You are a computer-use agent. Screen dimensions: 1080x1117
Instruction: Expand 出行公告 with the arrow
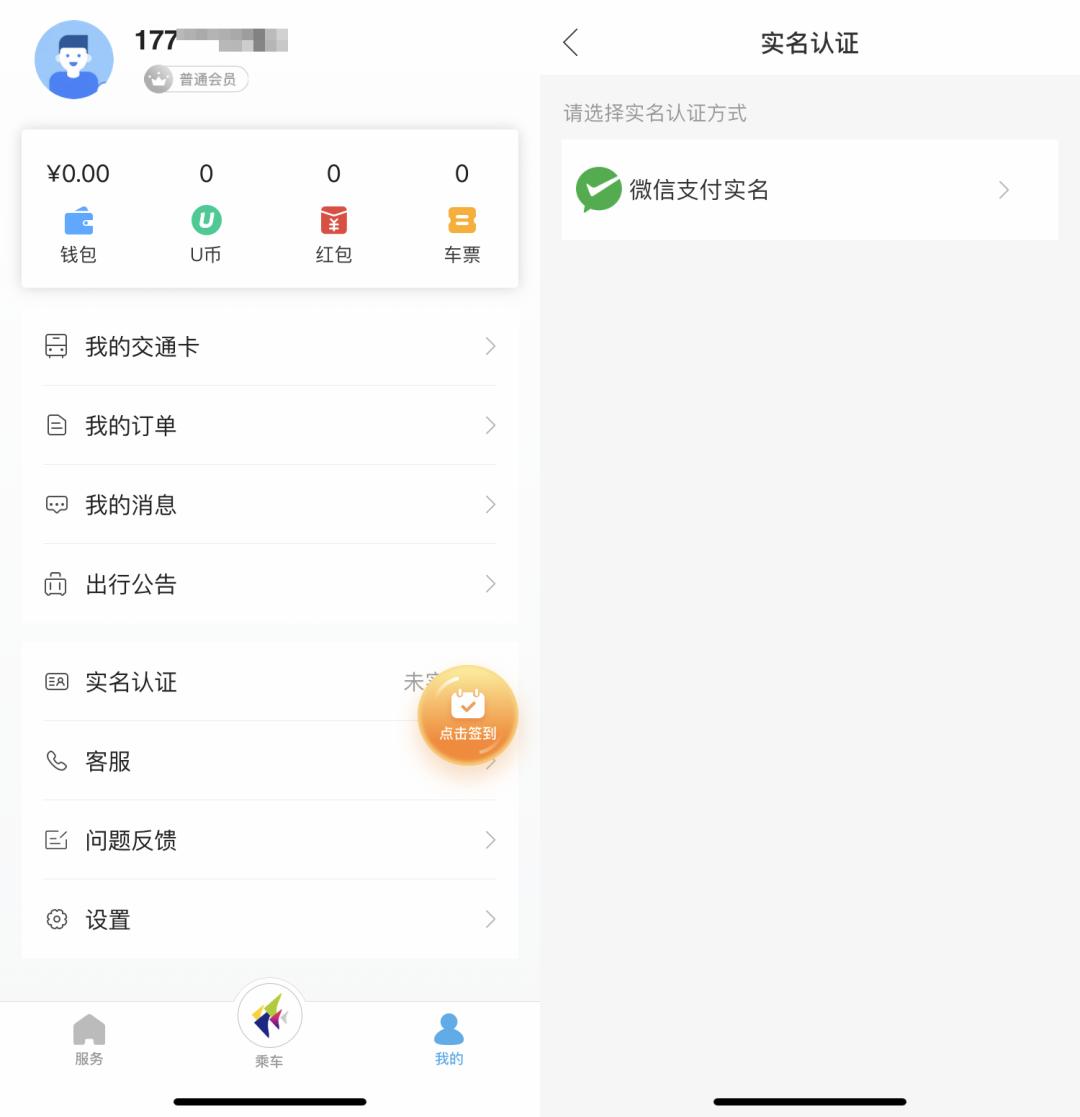coord(489,584)
